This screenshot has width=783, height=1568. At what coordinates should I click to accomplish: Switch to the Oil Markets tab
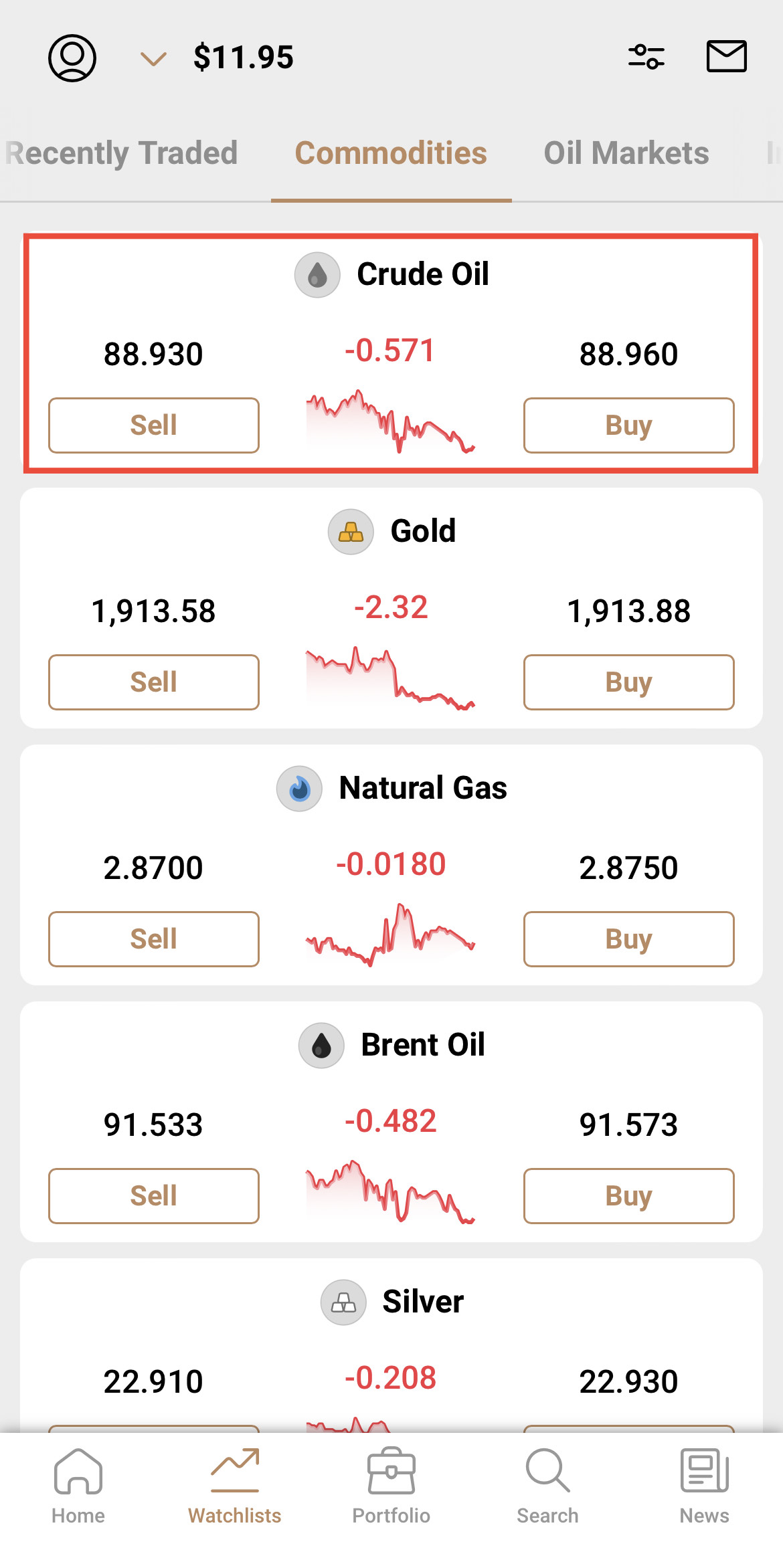click(x=626, y=153)
